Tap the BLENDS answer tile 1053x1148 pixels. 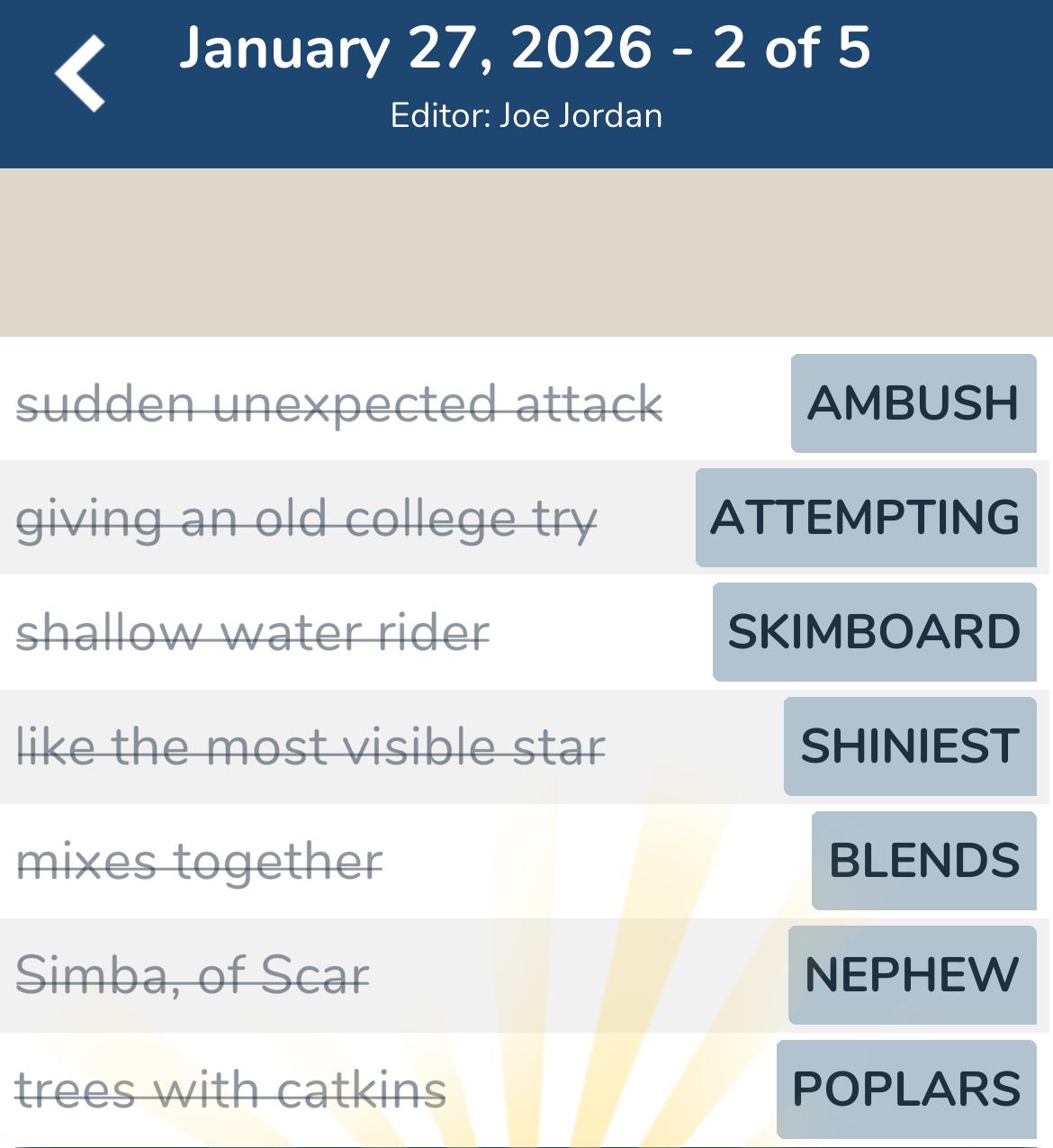pyautogui.click(x=923, y=861)
